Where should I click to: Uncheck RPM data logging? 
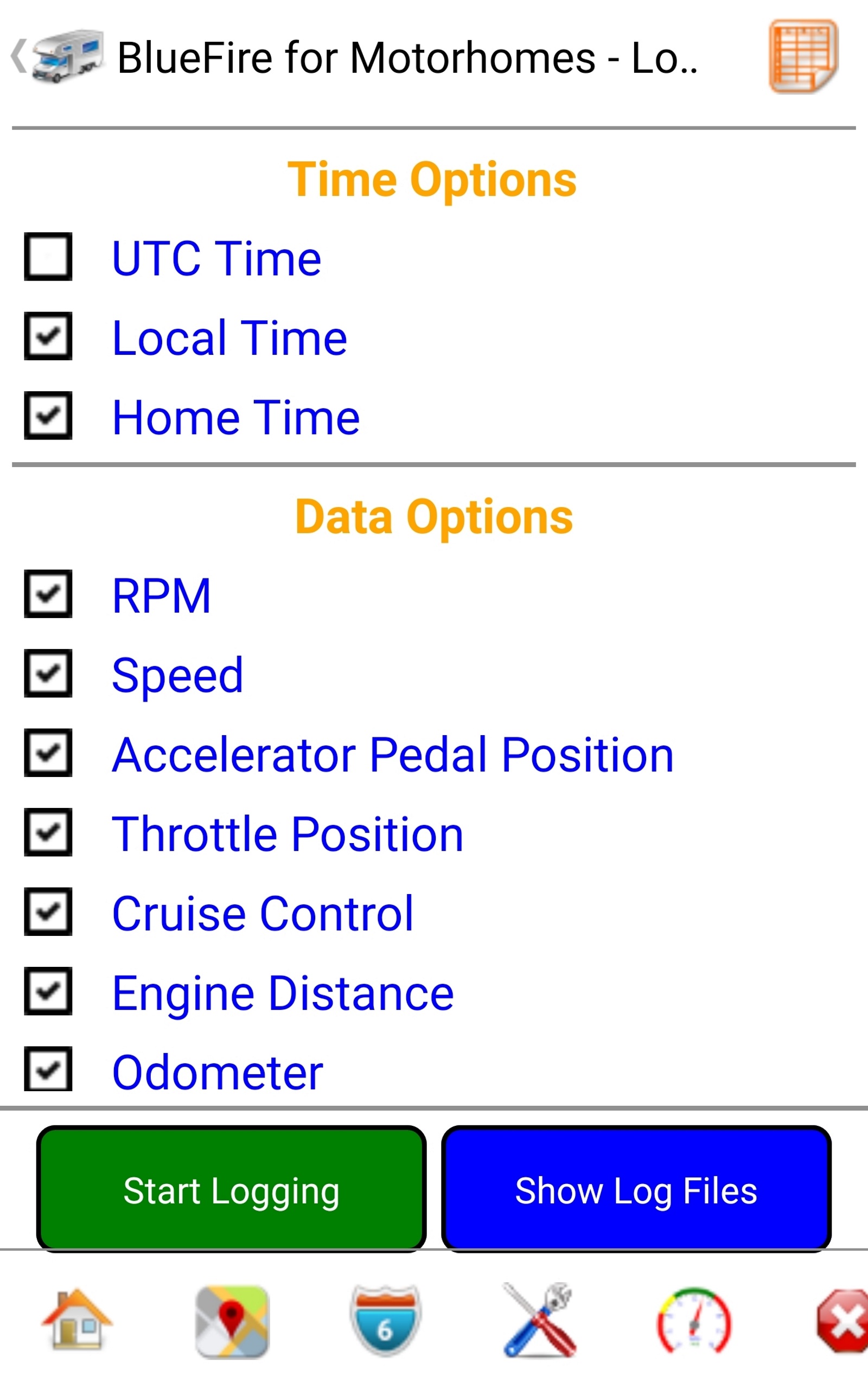48,594
